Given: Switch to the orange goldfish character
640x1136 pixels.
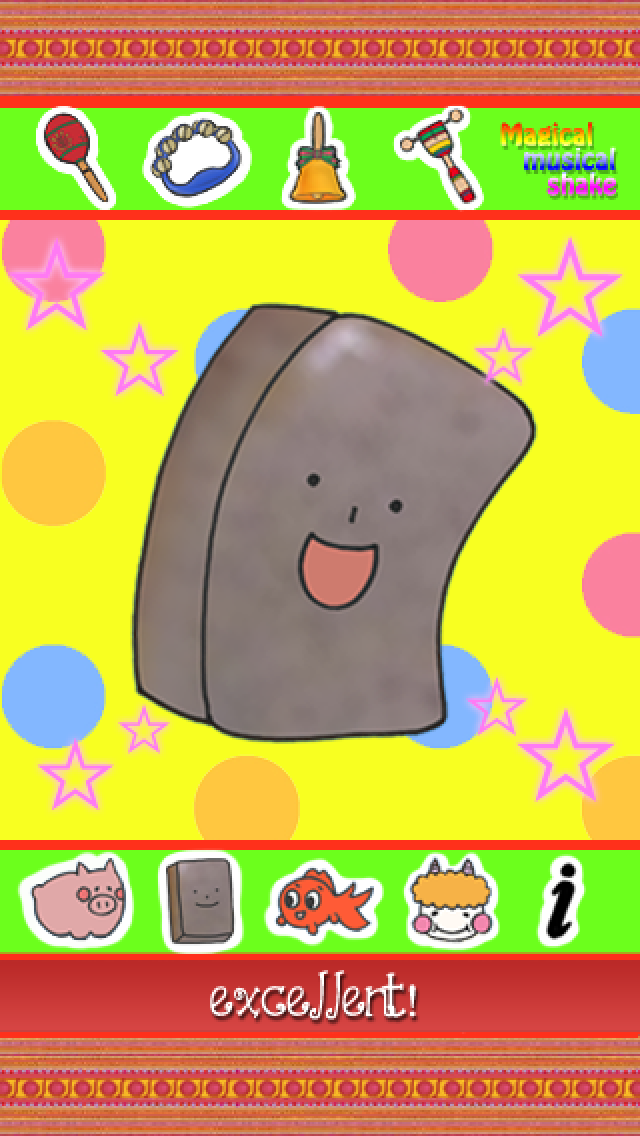Looking at the screenshot, I should coord(323,900).
